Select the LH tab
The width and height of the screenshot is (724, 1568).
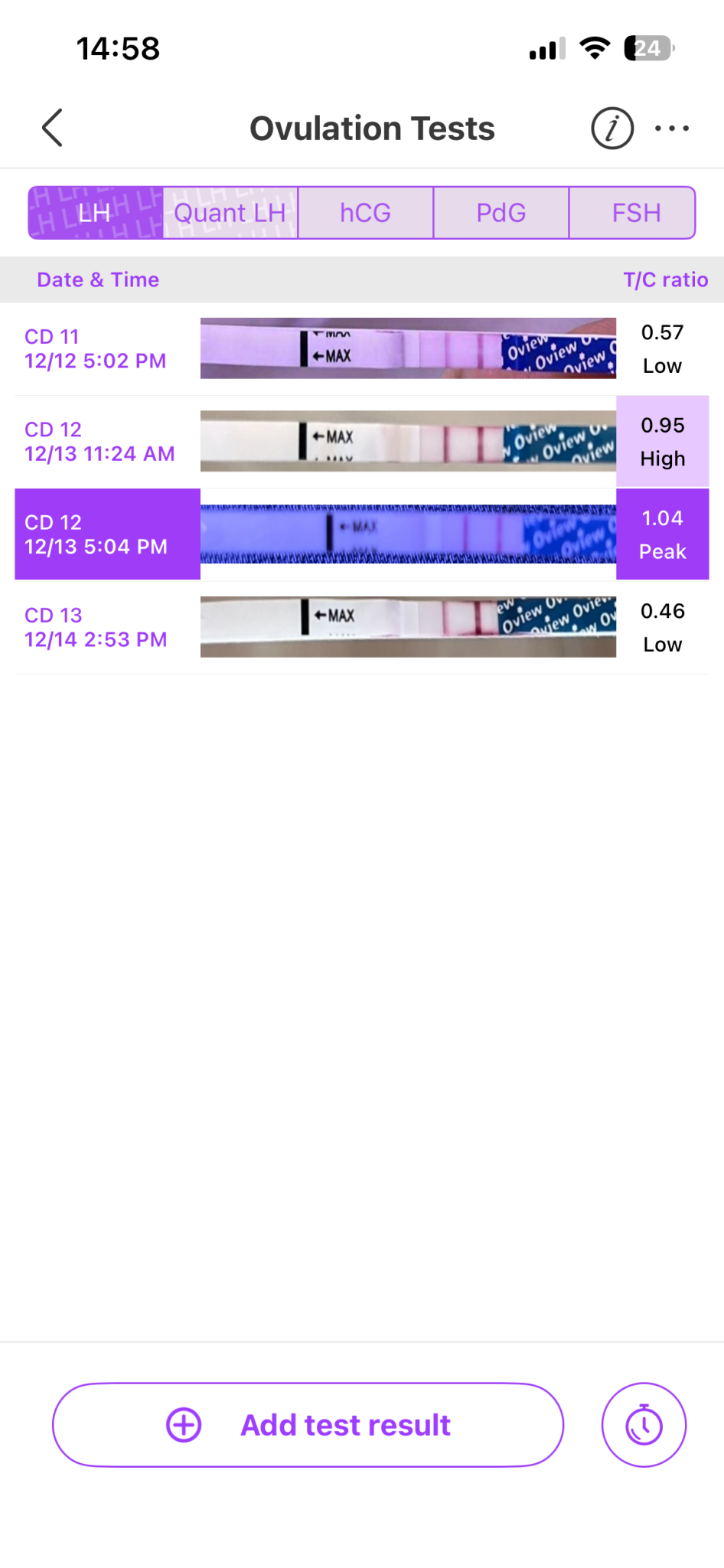click(x=96, y=213)
